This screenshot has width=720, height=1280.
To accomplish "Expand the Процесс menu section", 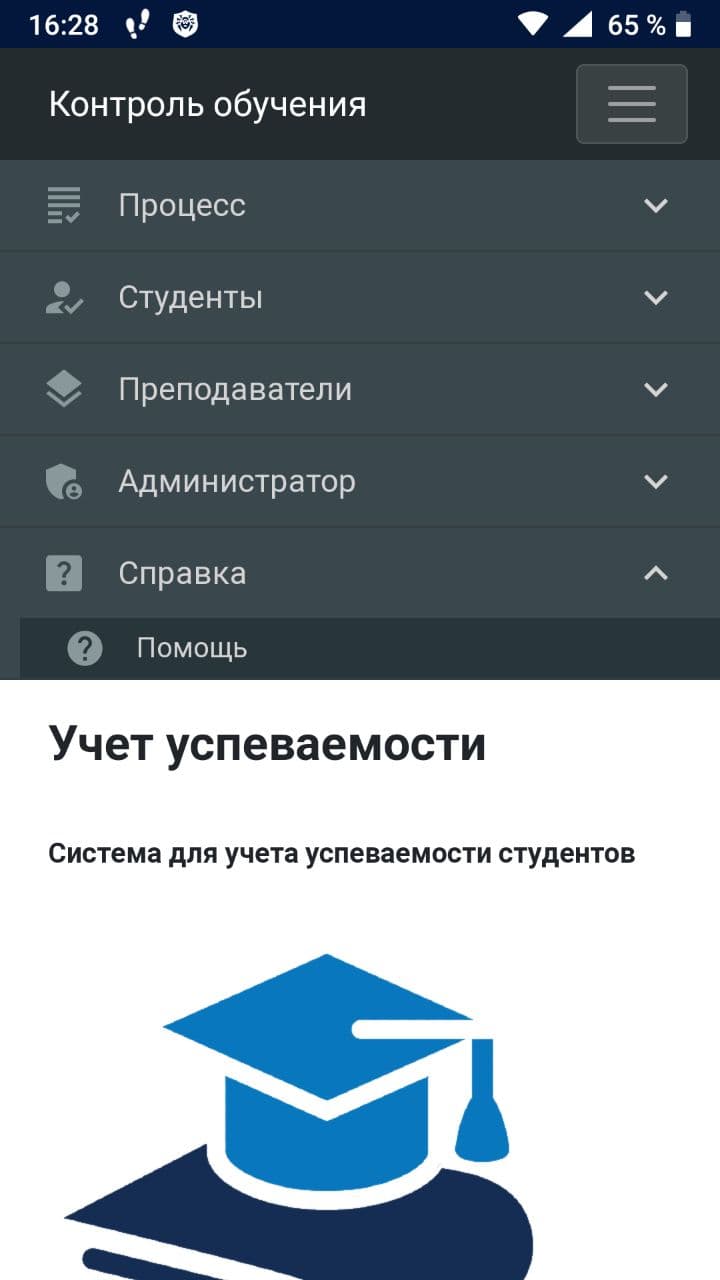I will (360, 205).
